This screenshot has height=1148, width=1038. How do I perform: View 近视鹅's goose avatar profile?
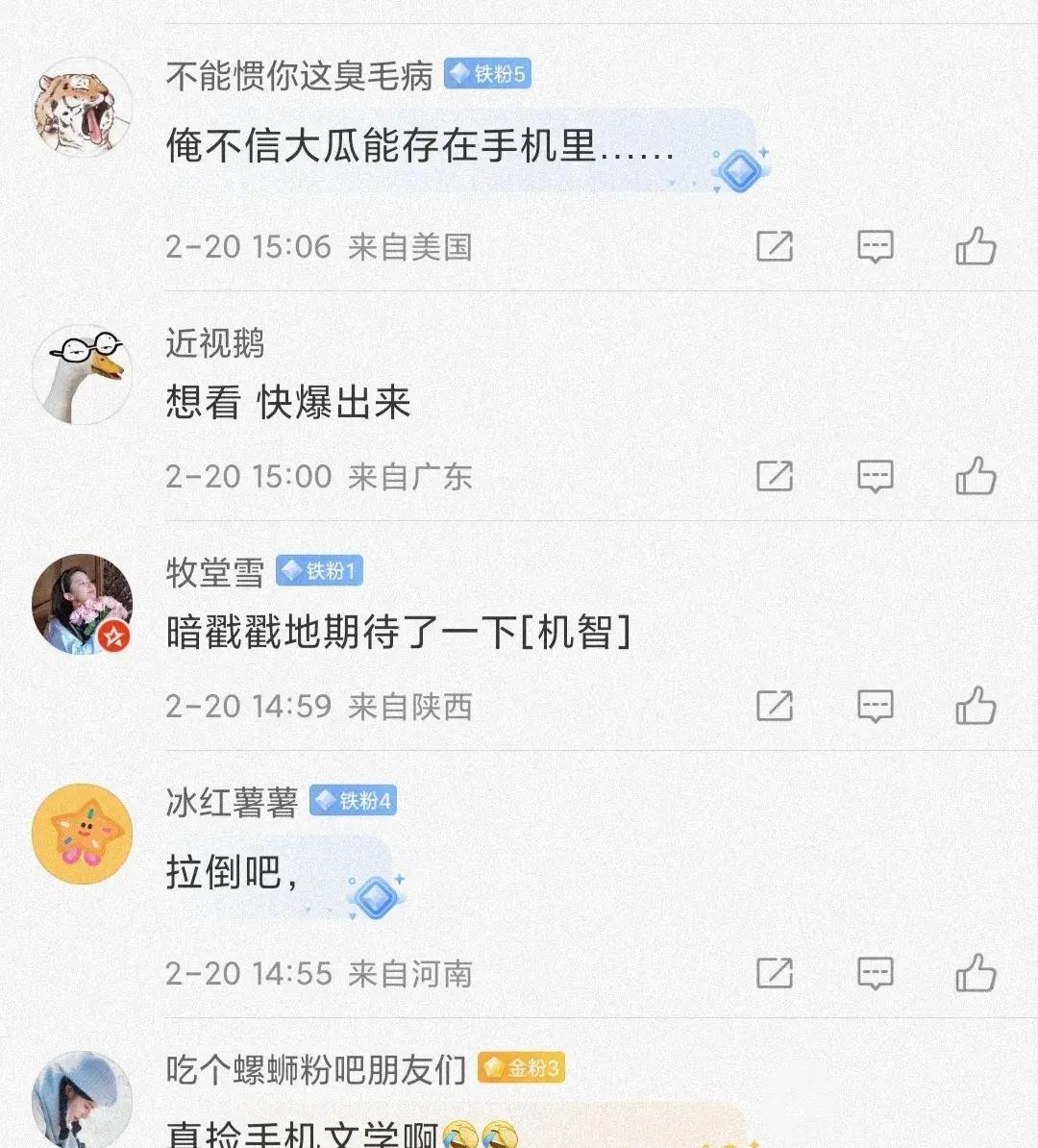point(82,374)
